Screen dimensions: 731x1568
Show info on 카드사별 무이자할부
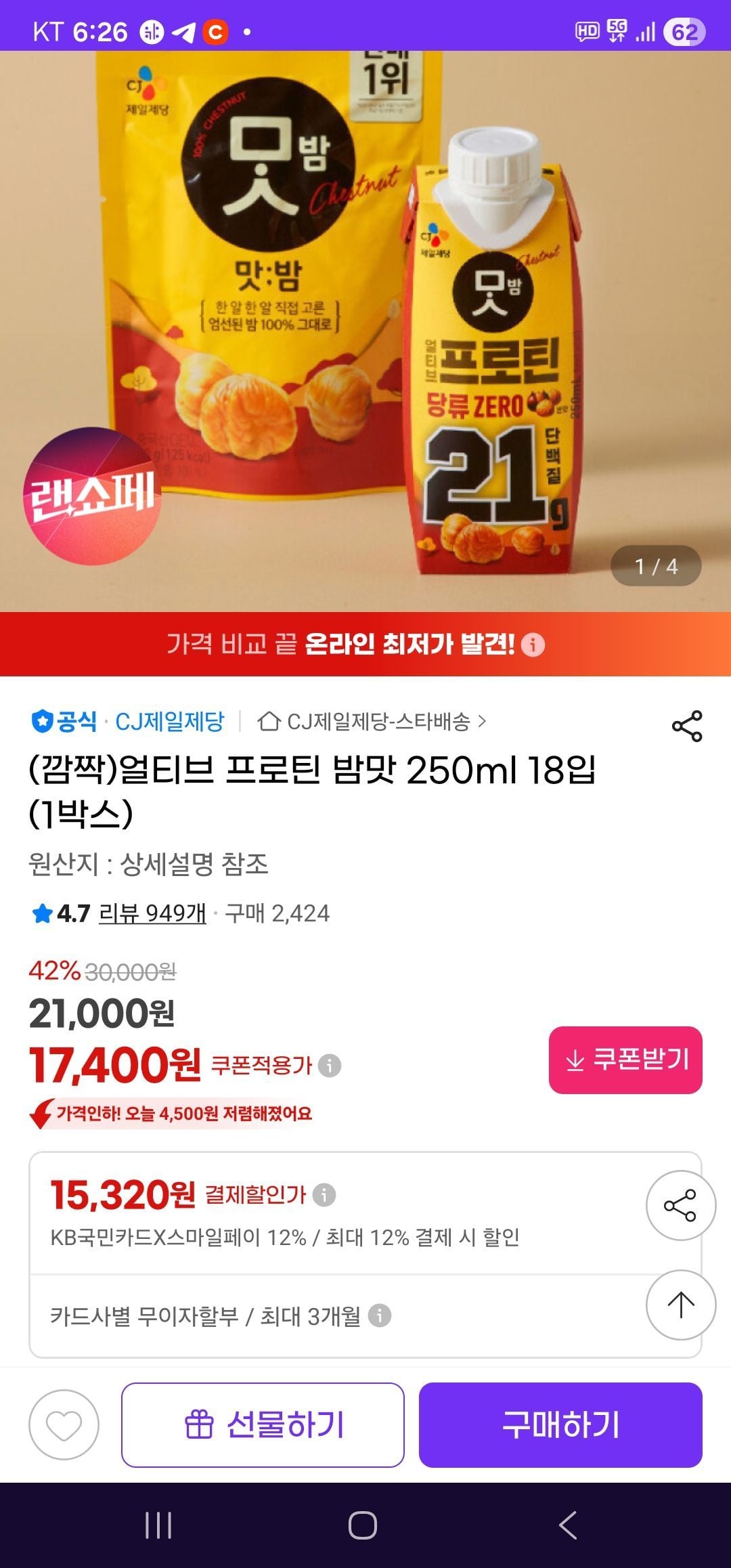click(x=380, y=1315)
